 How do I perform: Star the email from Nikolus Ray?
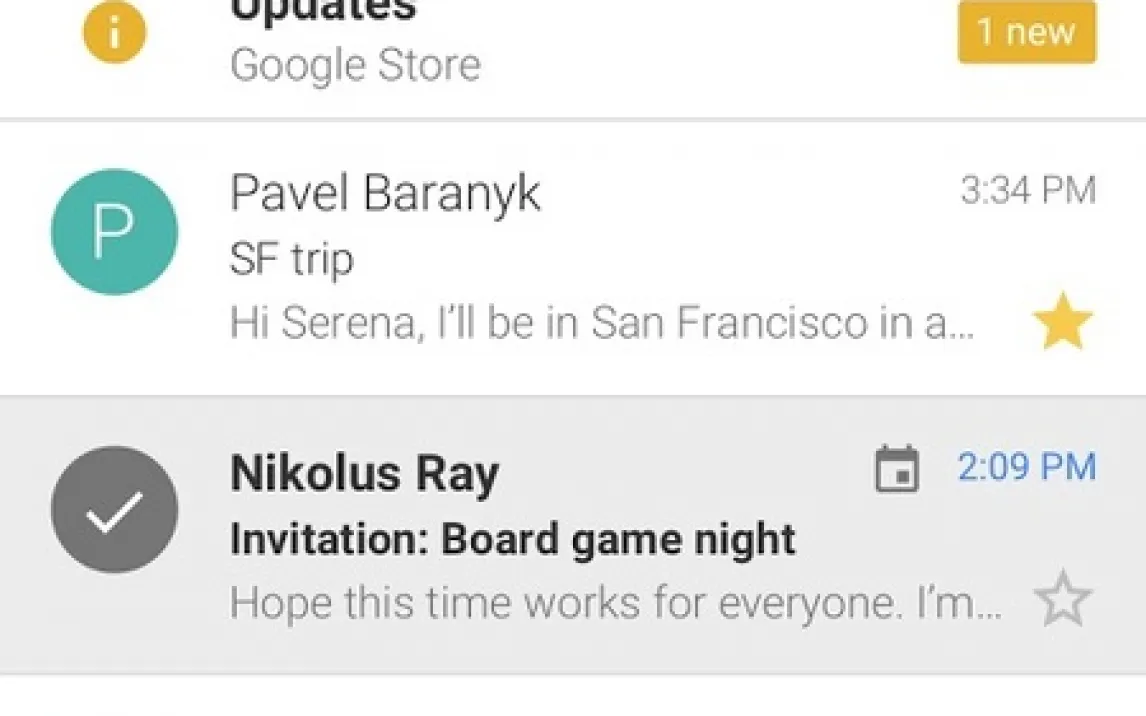(x=1062, y=601)
